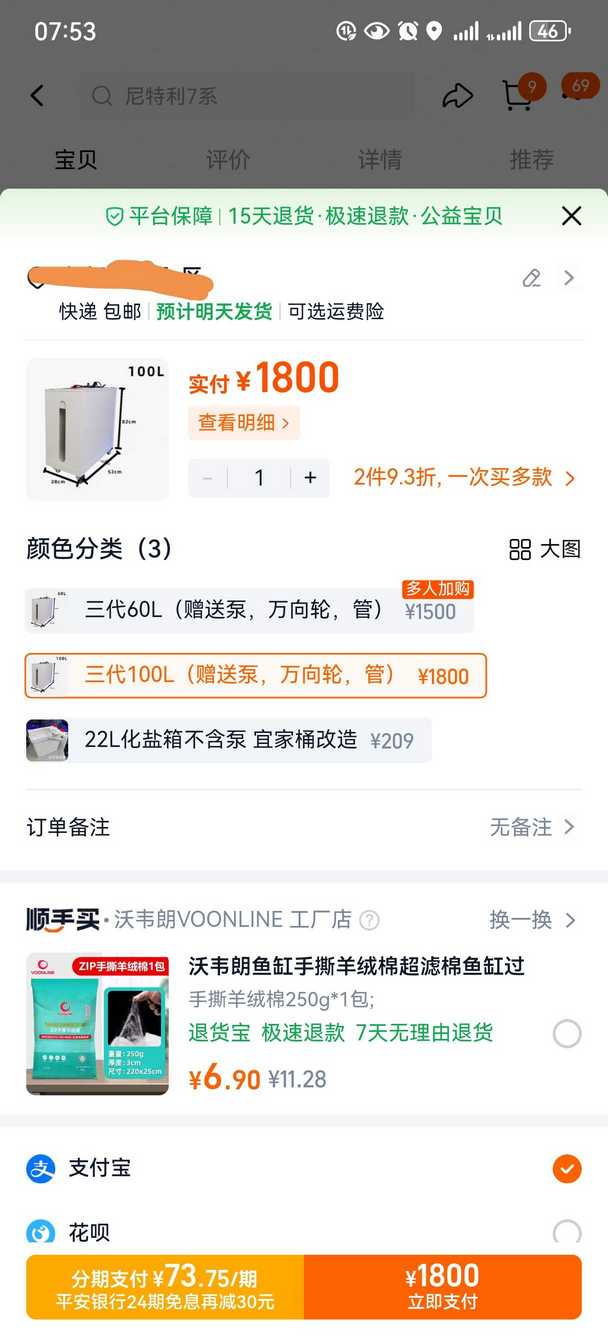View price details via 查看明细

click(244, 423)
